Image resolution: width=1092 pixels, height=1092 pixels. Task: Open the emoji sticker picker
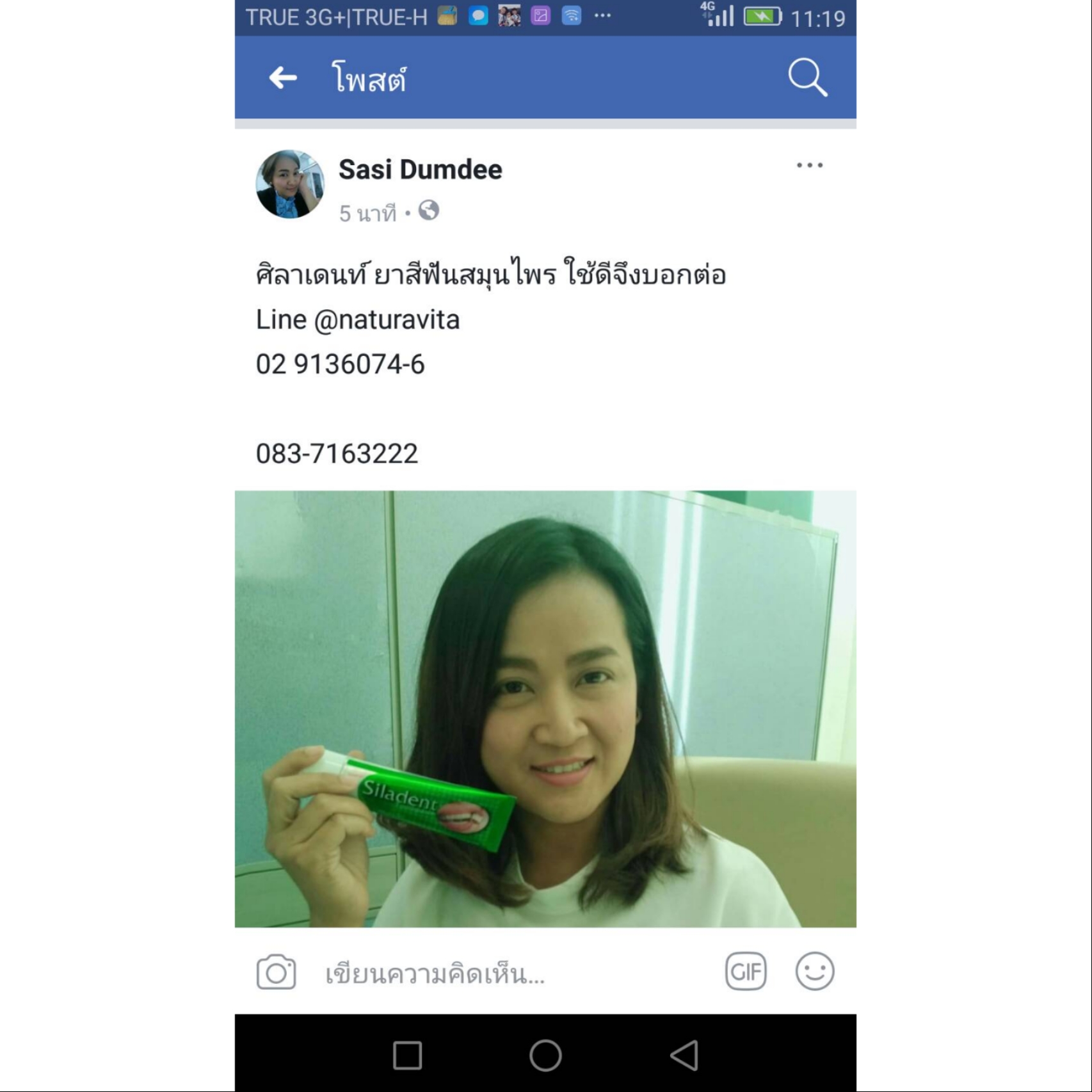pos(814,972)
